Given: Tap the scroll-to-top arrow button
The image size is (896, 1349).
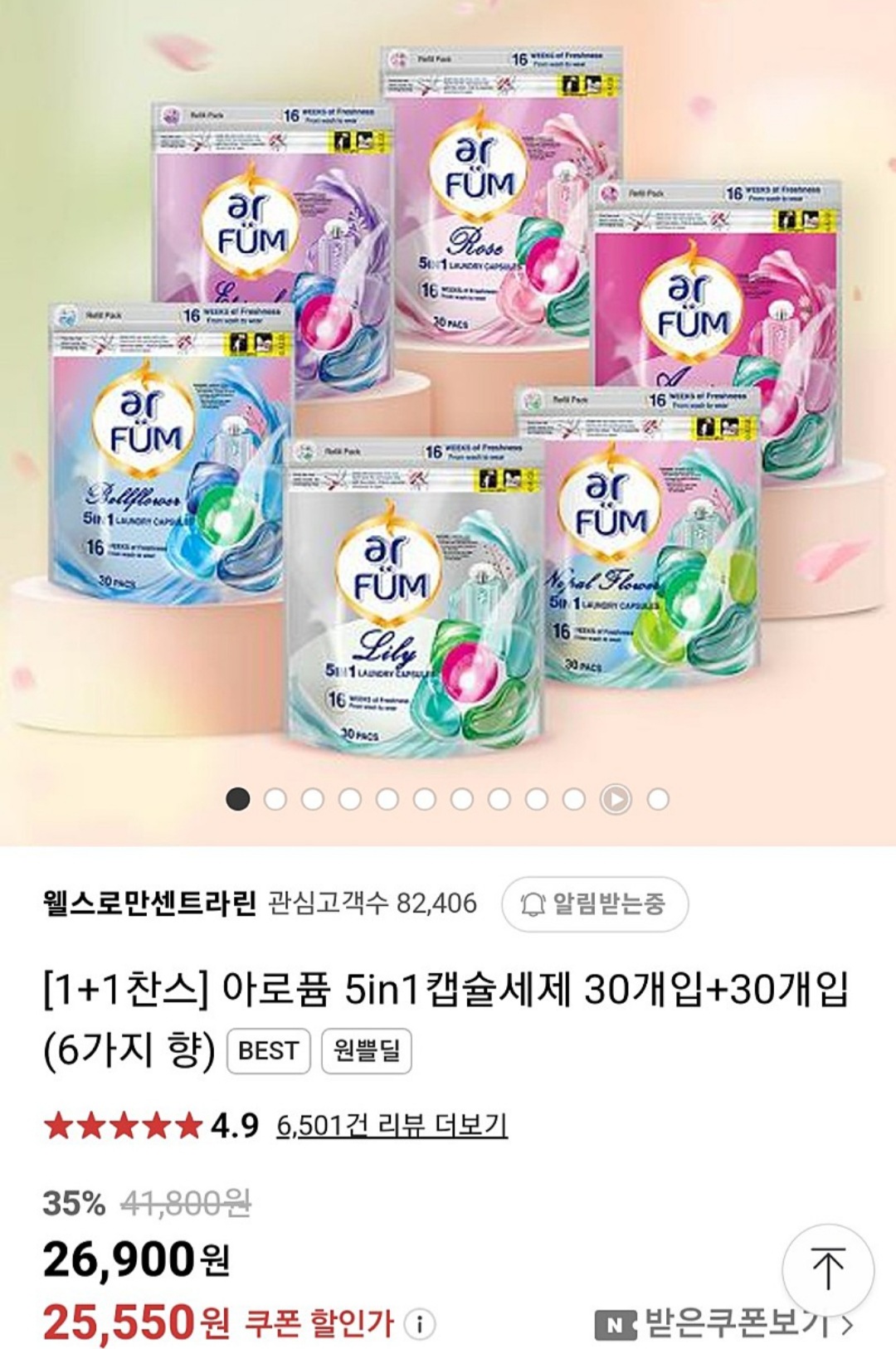Looking at the screenshot, I should click(827, 1269).
